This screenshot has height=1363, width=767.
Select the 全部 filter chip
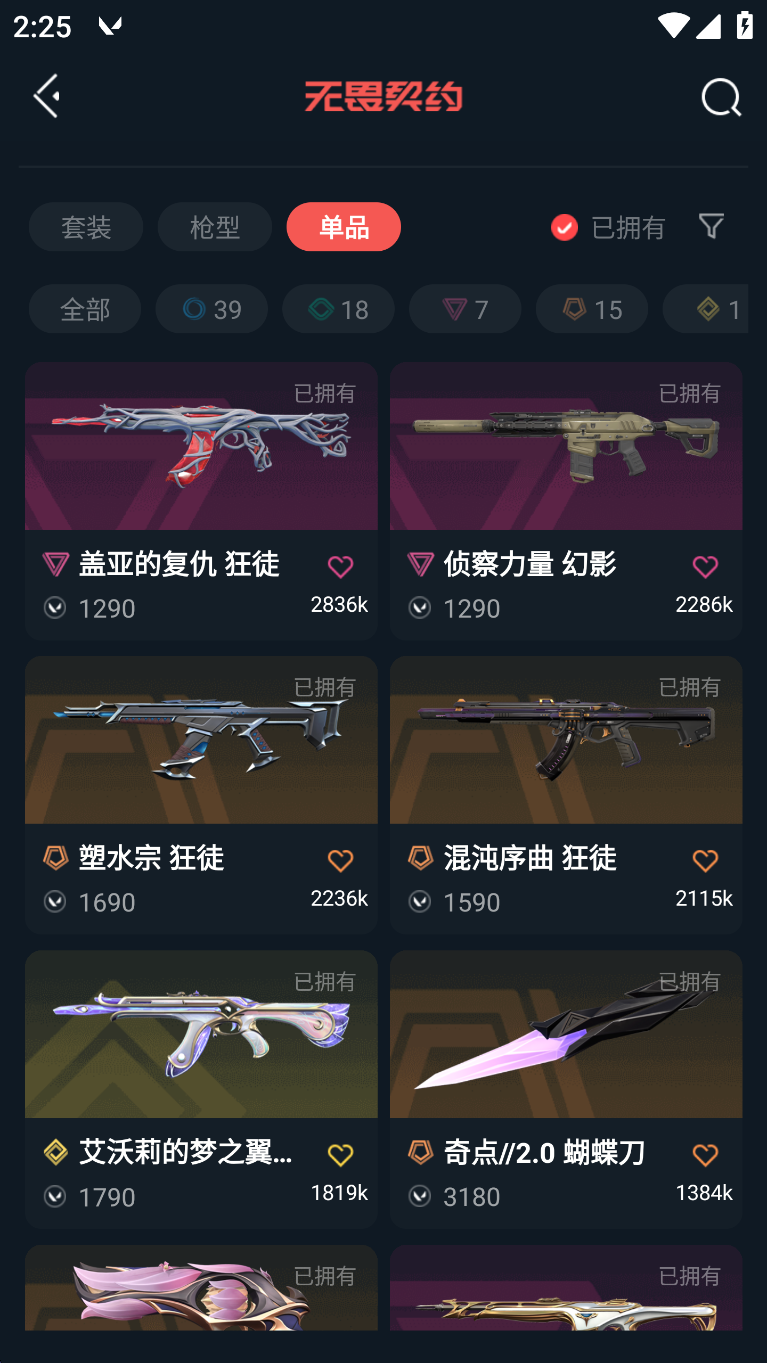(85, 309)
